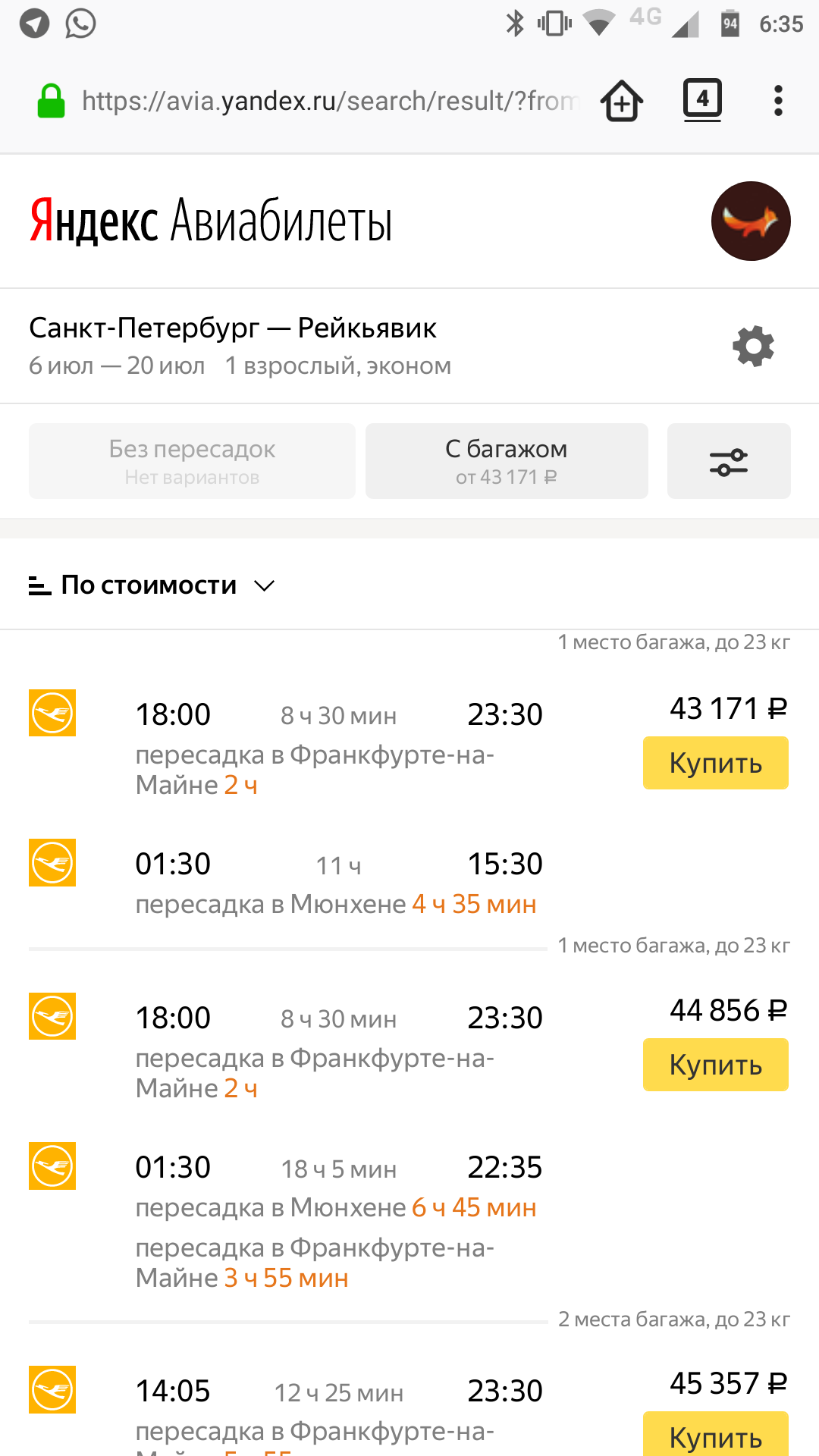Add page to home screen icon

622,101
